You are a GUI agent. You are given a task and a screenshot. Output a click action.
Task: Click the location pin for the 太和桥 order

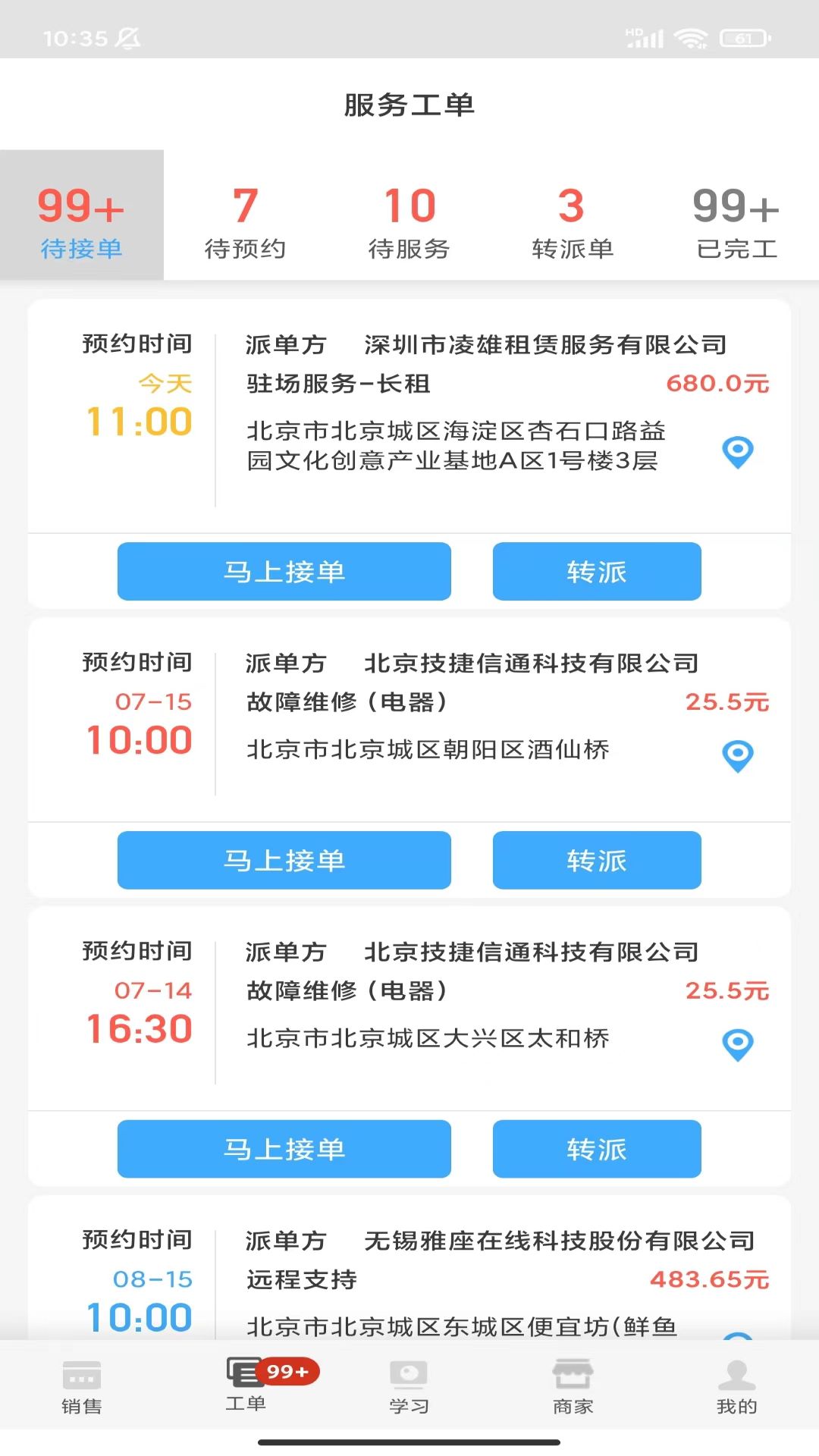click(736, 1045)
